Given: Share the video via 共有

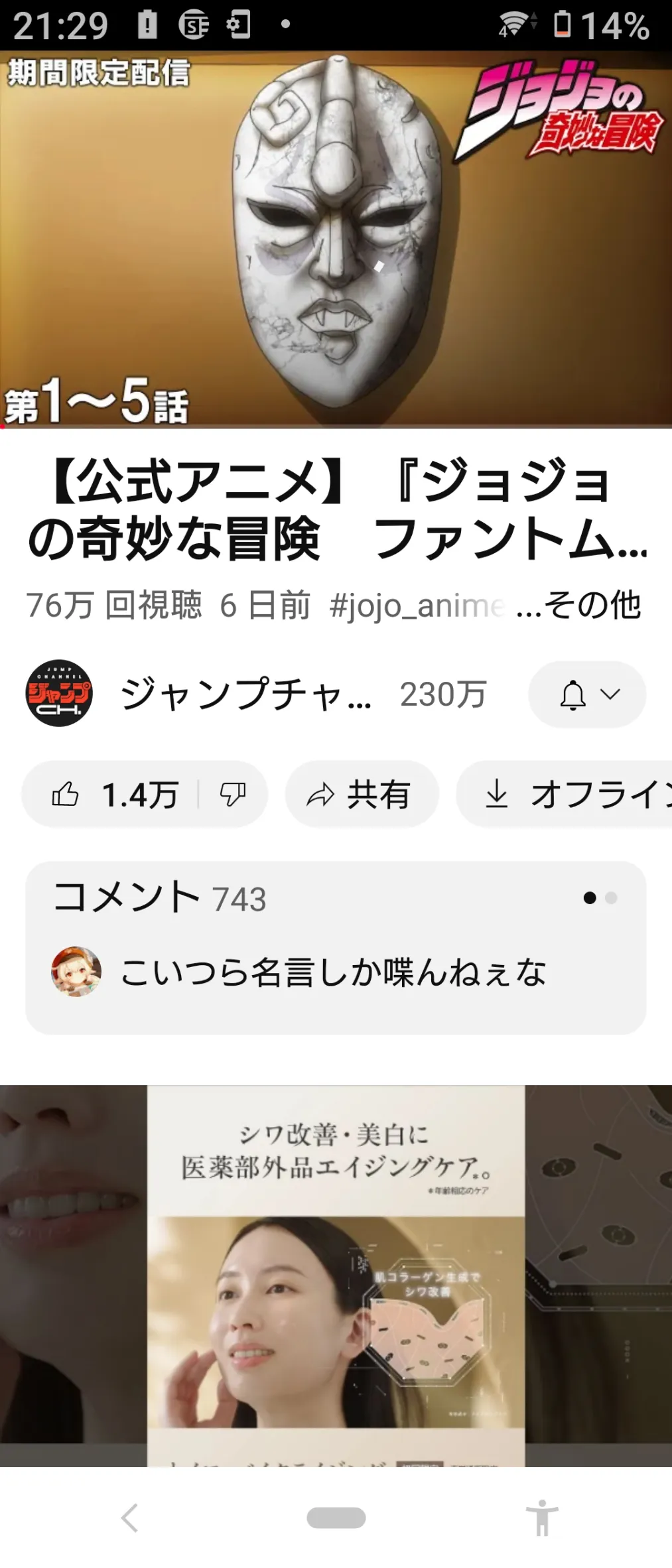Looking at the screenshot, I should pyautogui.click(x=362, y=794).
